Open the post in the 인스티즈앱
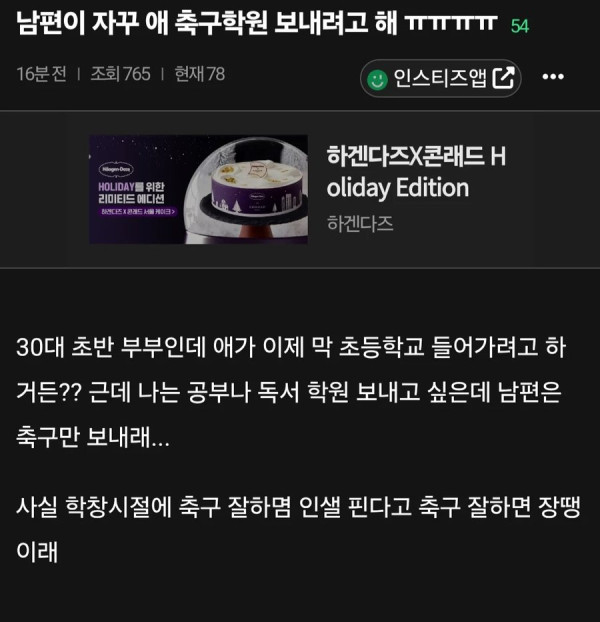 (440, 77)
